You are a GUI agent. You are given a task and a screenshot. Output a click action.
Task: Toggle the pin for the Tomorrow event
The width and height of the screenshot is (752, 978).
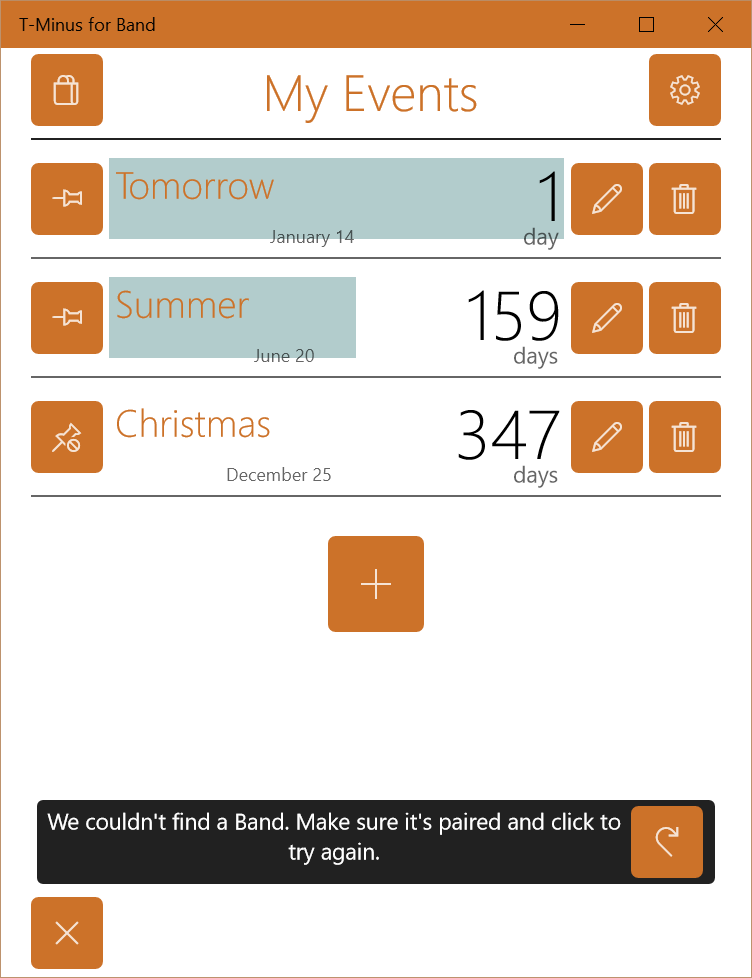[x=67, y=199]
